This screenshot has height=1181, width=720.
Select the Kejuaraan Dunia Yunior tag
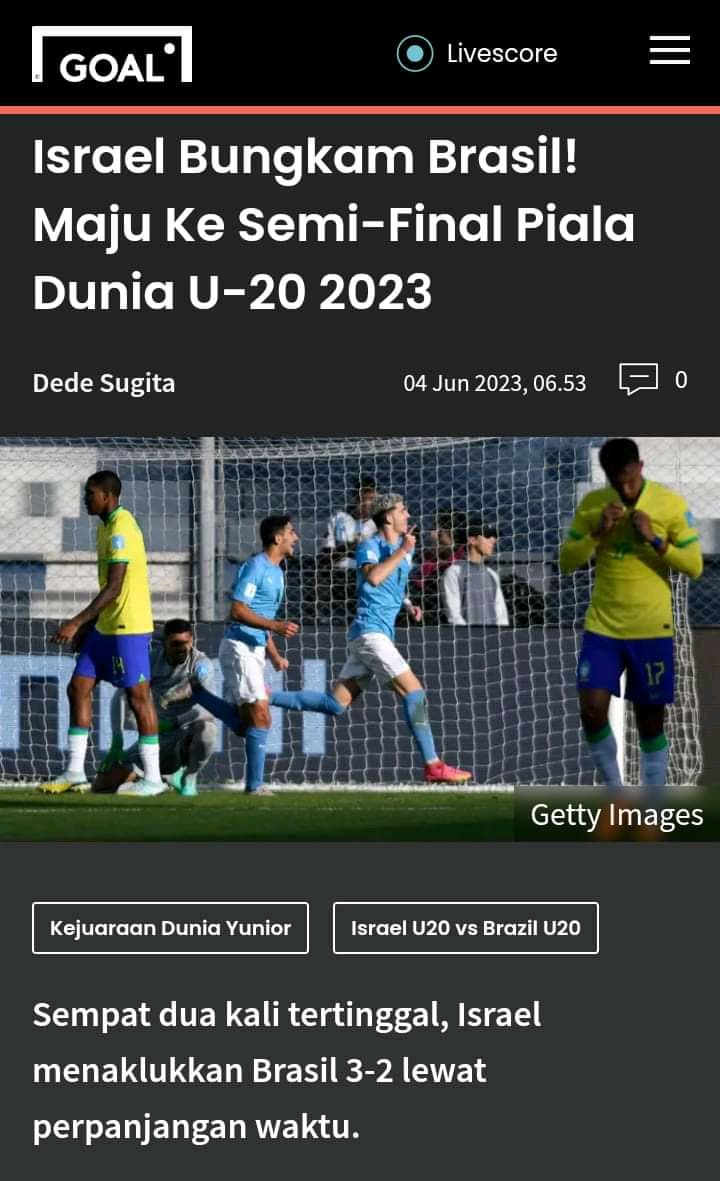click(x=170, y=928)
